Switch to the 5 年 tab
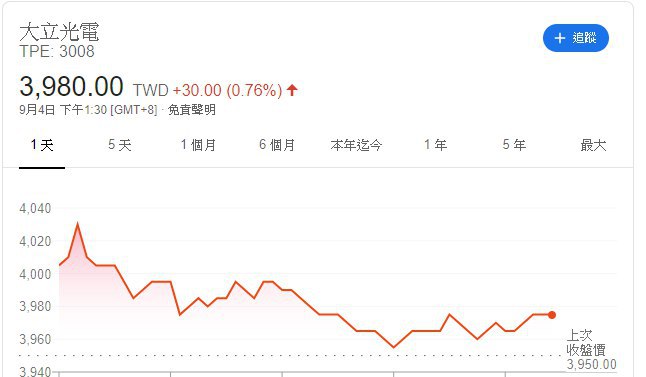 [x=514, y=145]
